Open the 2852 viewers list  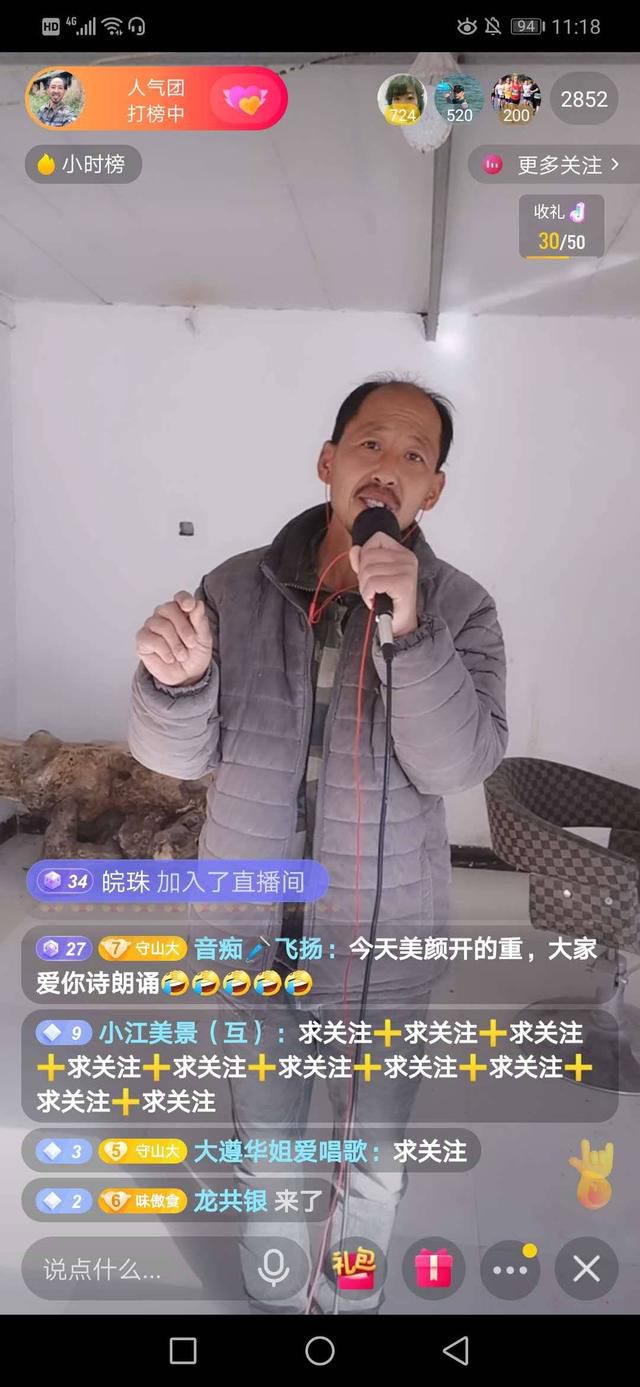click(x=584, y=99)
